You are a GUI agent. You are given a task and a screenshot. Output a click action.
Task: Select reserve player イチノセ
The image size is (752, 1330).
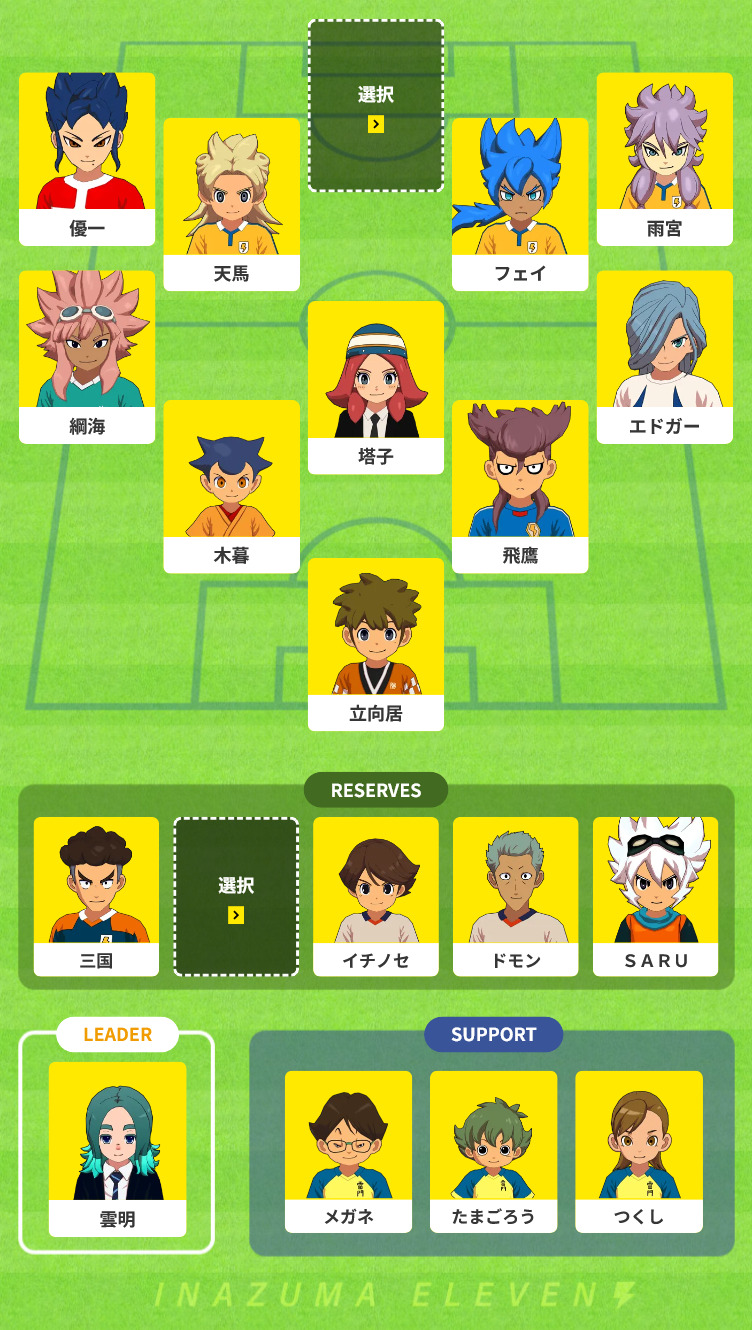pyautogui.click(x=376, y=897)
